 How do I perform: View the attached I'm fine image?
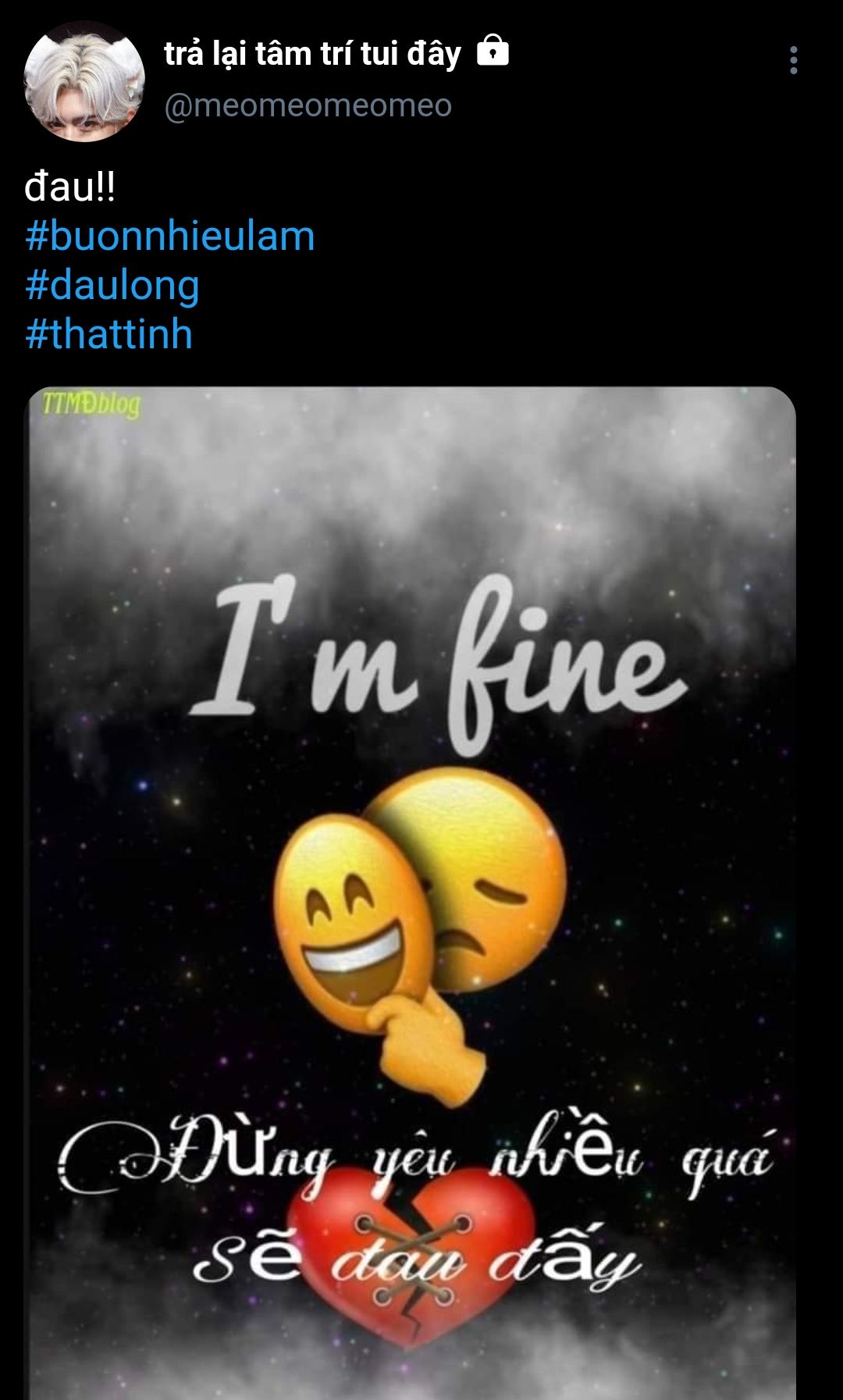click(412, 890)
